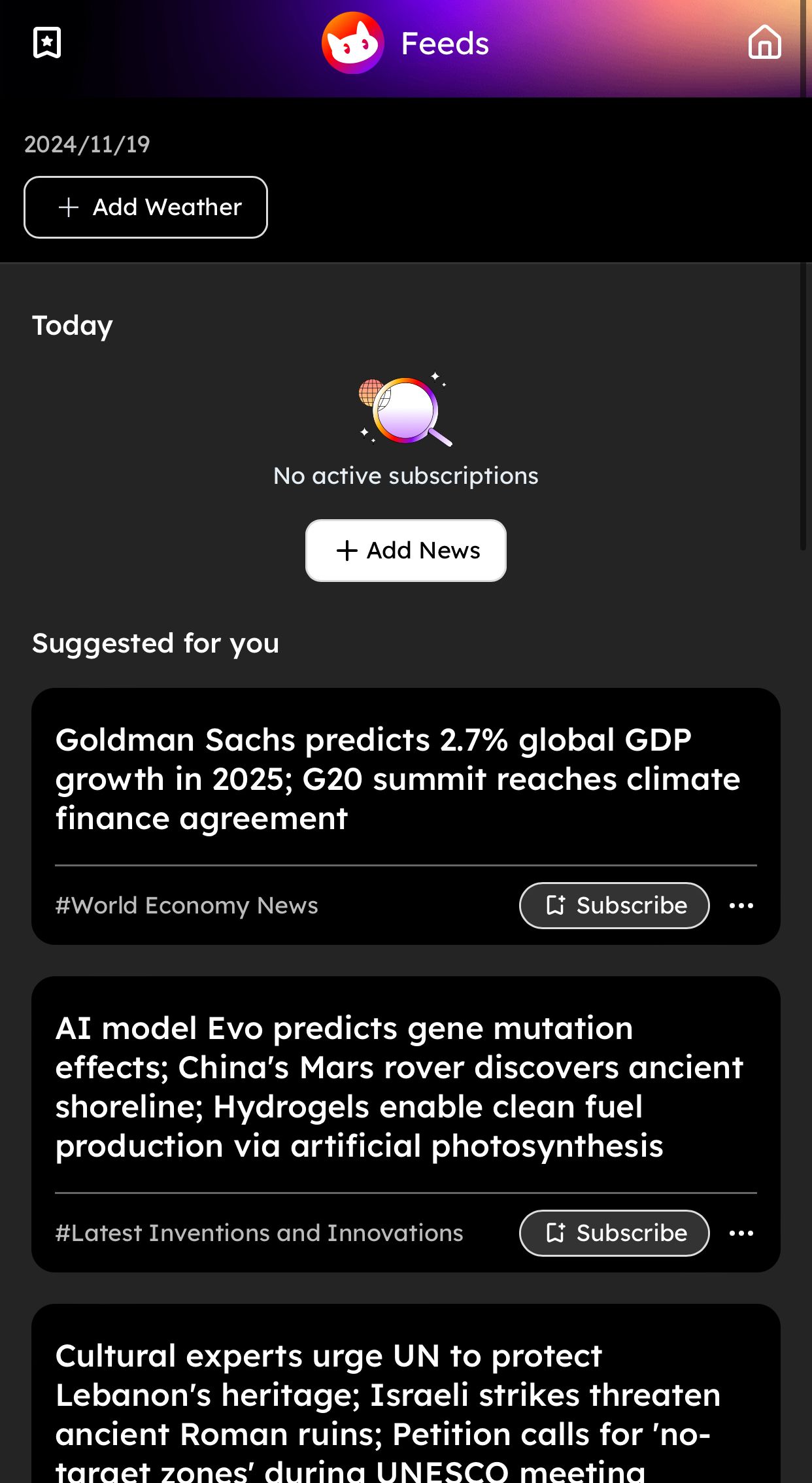812x1483 pixels.
Task: Tap the plus icon inside Add Weather
Action: [68, 207]
